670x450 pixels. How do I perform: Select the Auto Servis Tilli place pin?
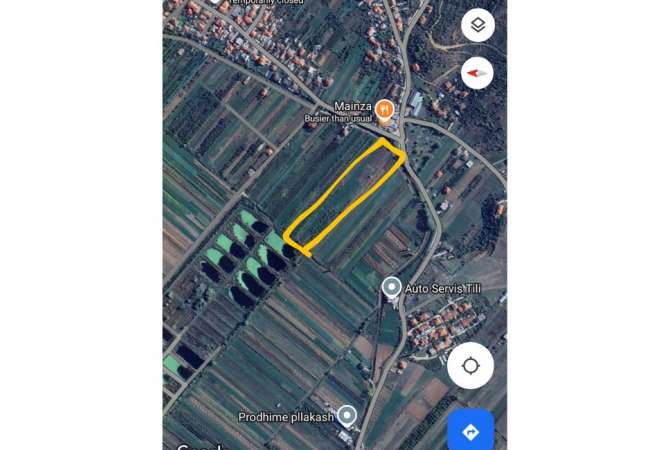tap(392, 288)
